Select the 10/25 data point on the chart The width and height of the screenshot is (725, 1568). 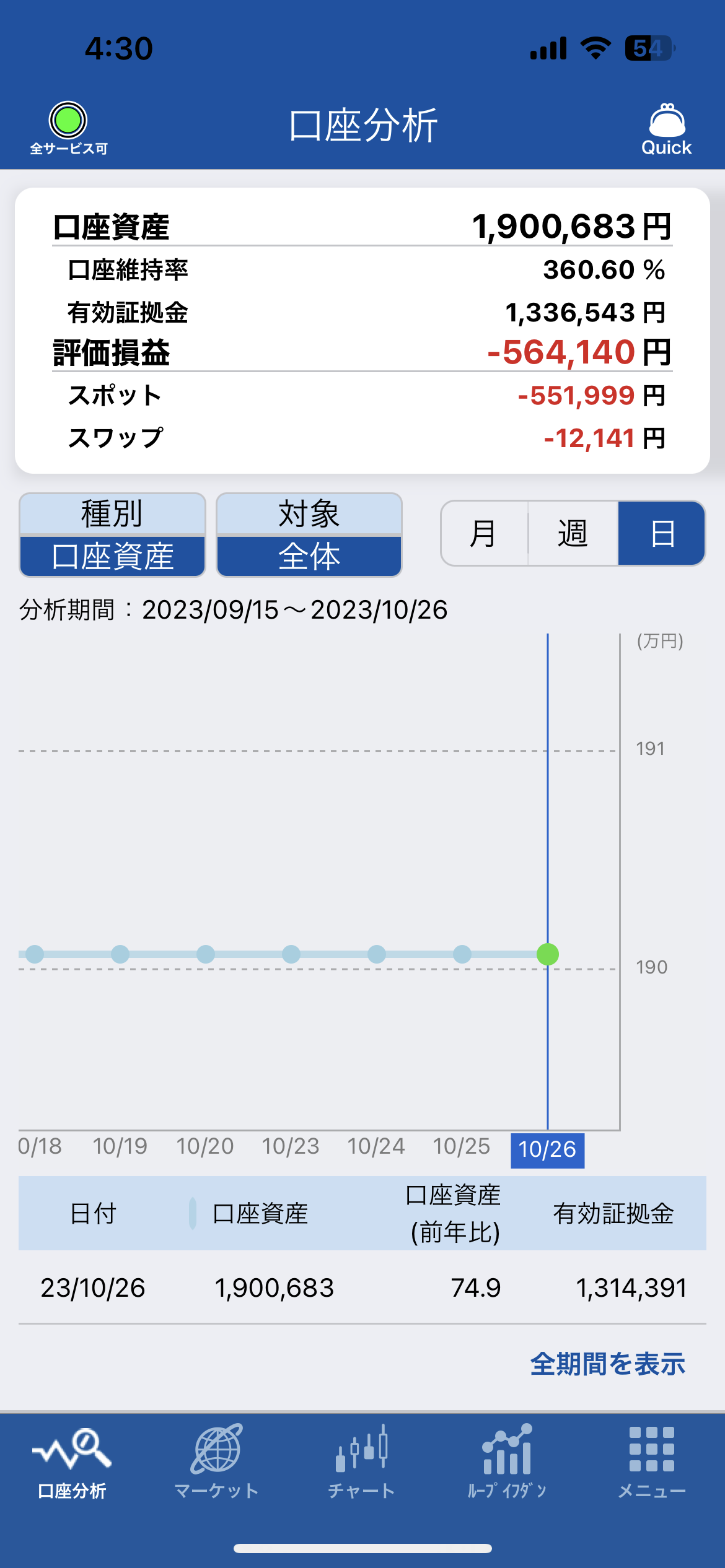(x=462, y=954)
